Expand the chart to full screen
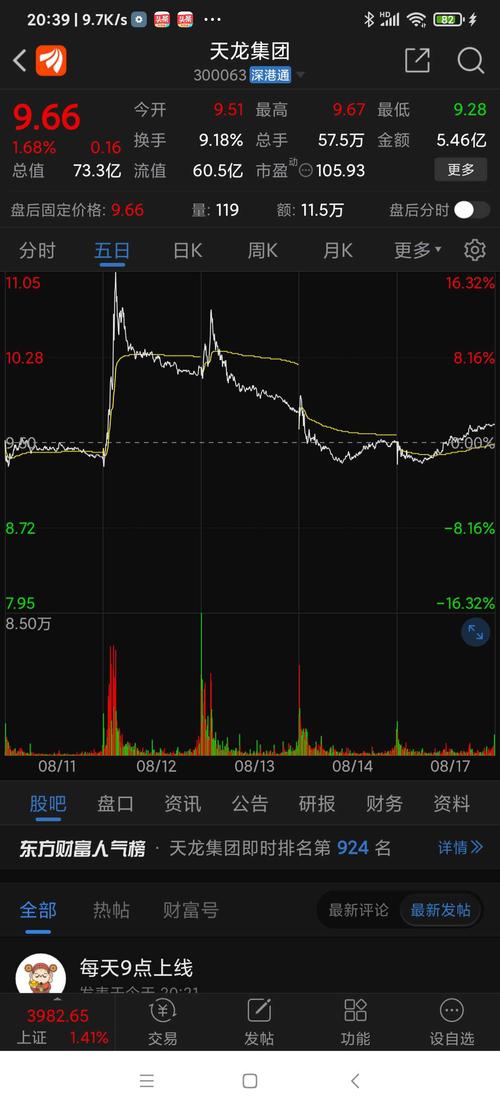Screen dimensions: 500x1111 (475, 633)
